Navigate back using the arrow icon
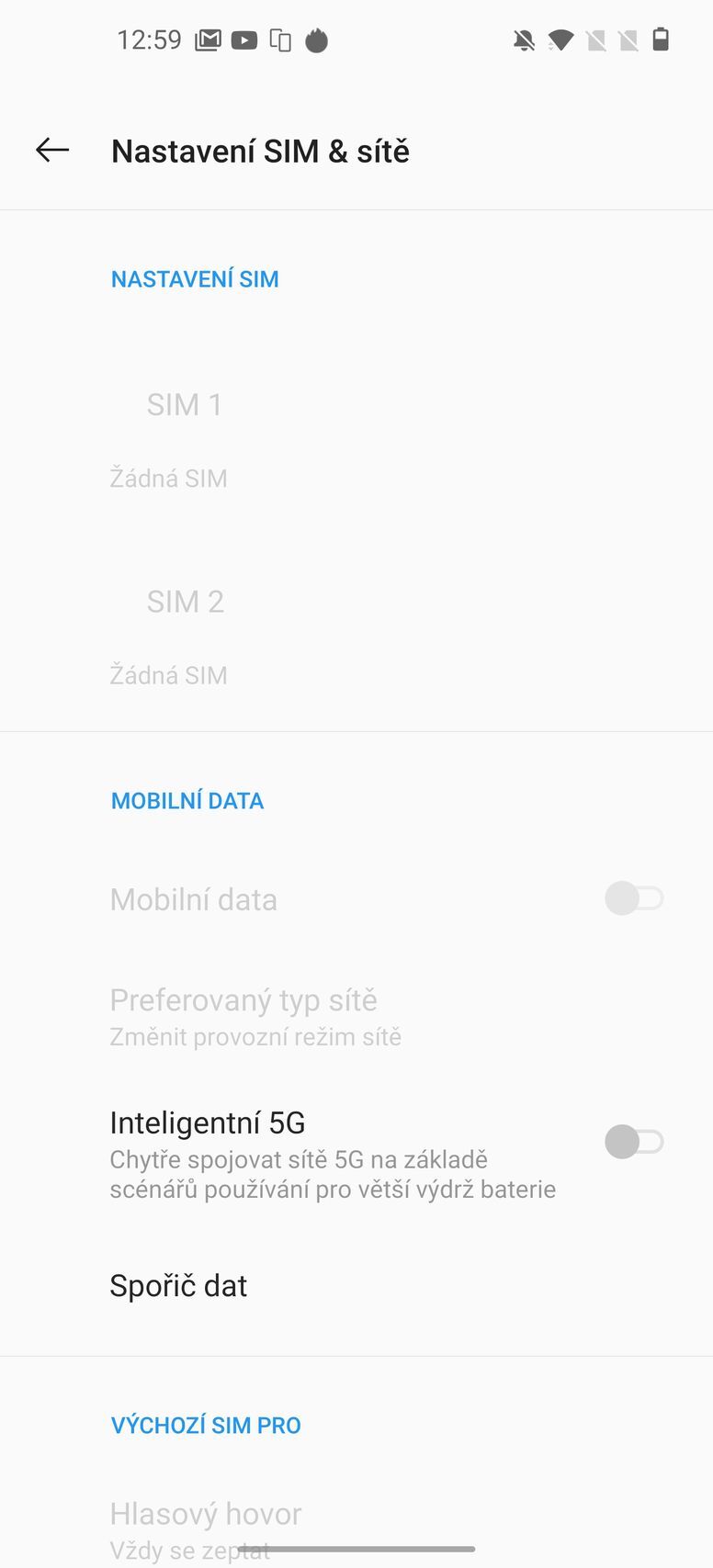This screenshot has width=713, height=1568. point(51,150)
